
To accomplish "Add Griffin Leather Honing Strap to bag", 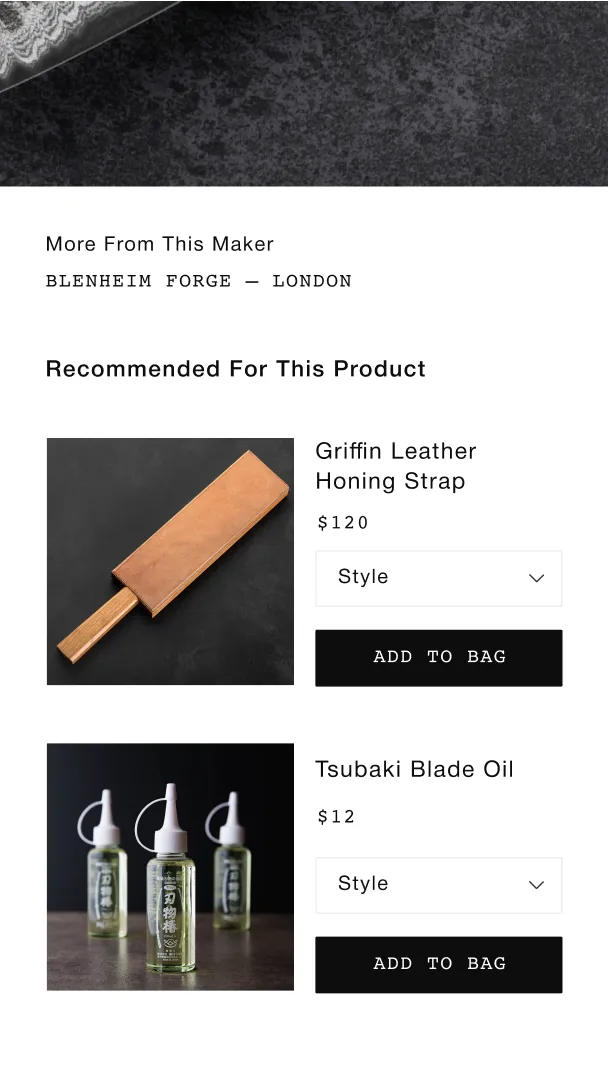I will [x=438, y=657].
